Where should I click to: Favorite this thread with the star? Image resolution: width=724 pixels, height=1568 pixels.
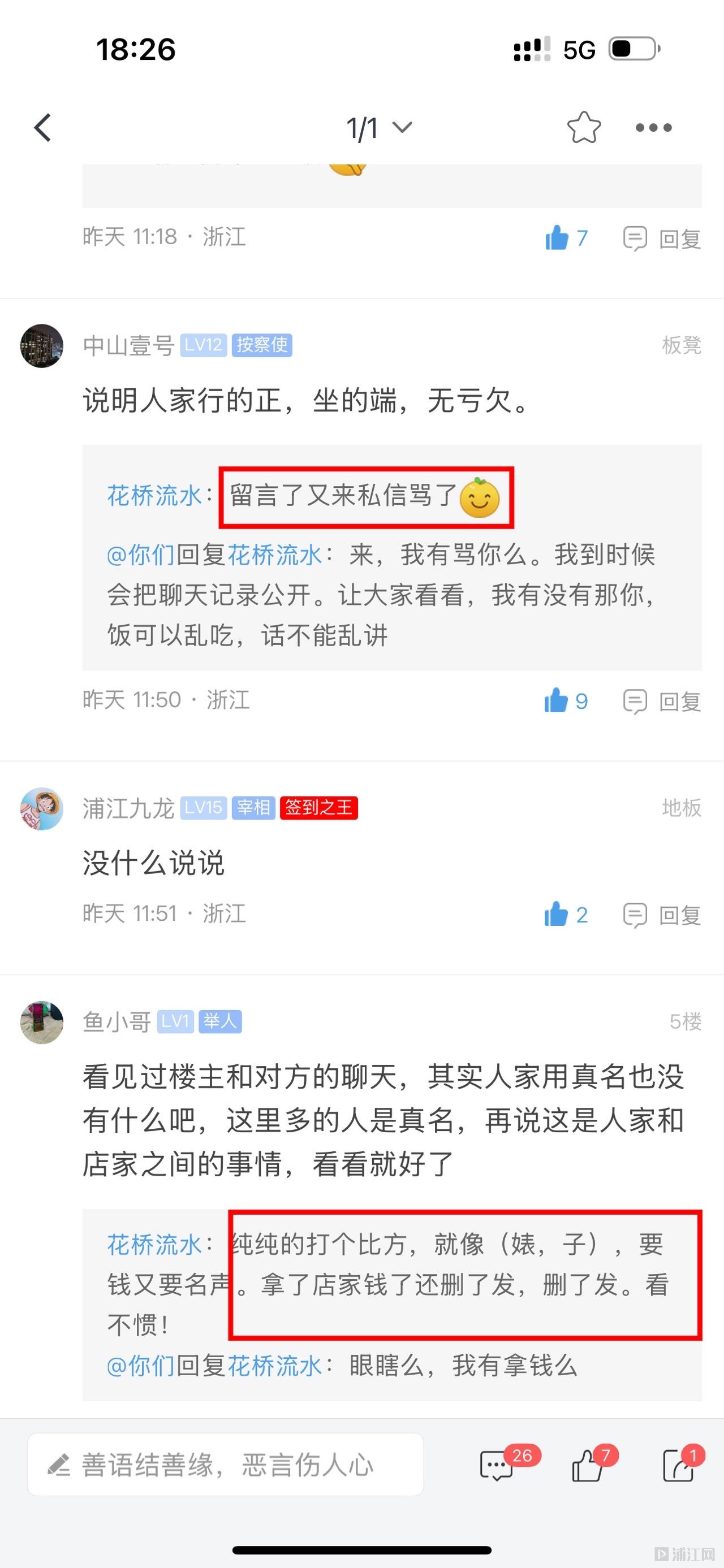[x=583, y=128]
